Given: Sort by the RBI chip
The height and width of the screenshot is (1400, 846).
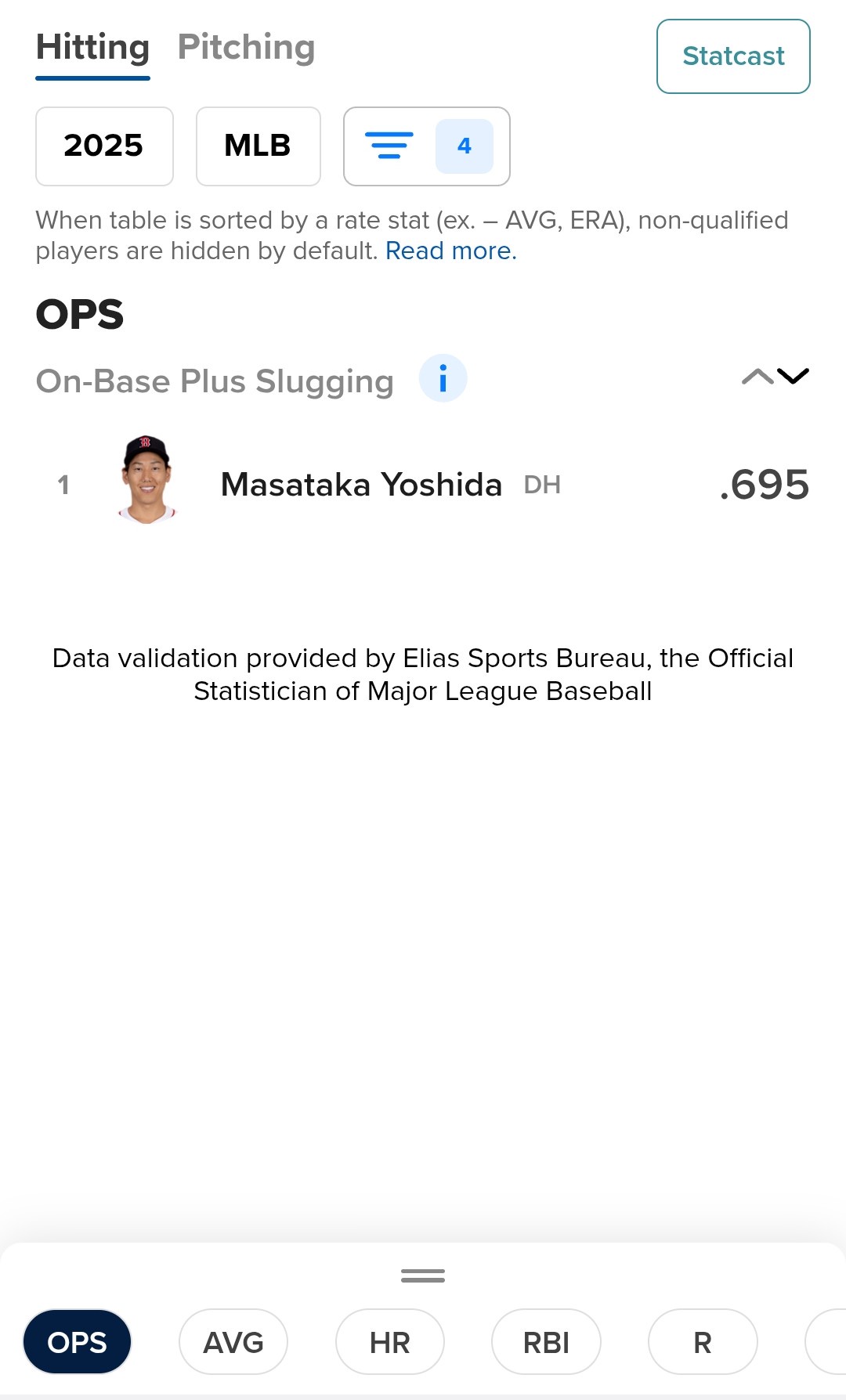Looking at the screenshot, I should [x=546, y=1342].
